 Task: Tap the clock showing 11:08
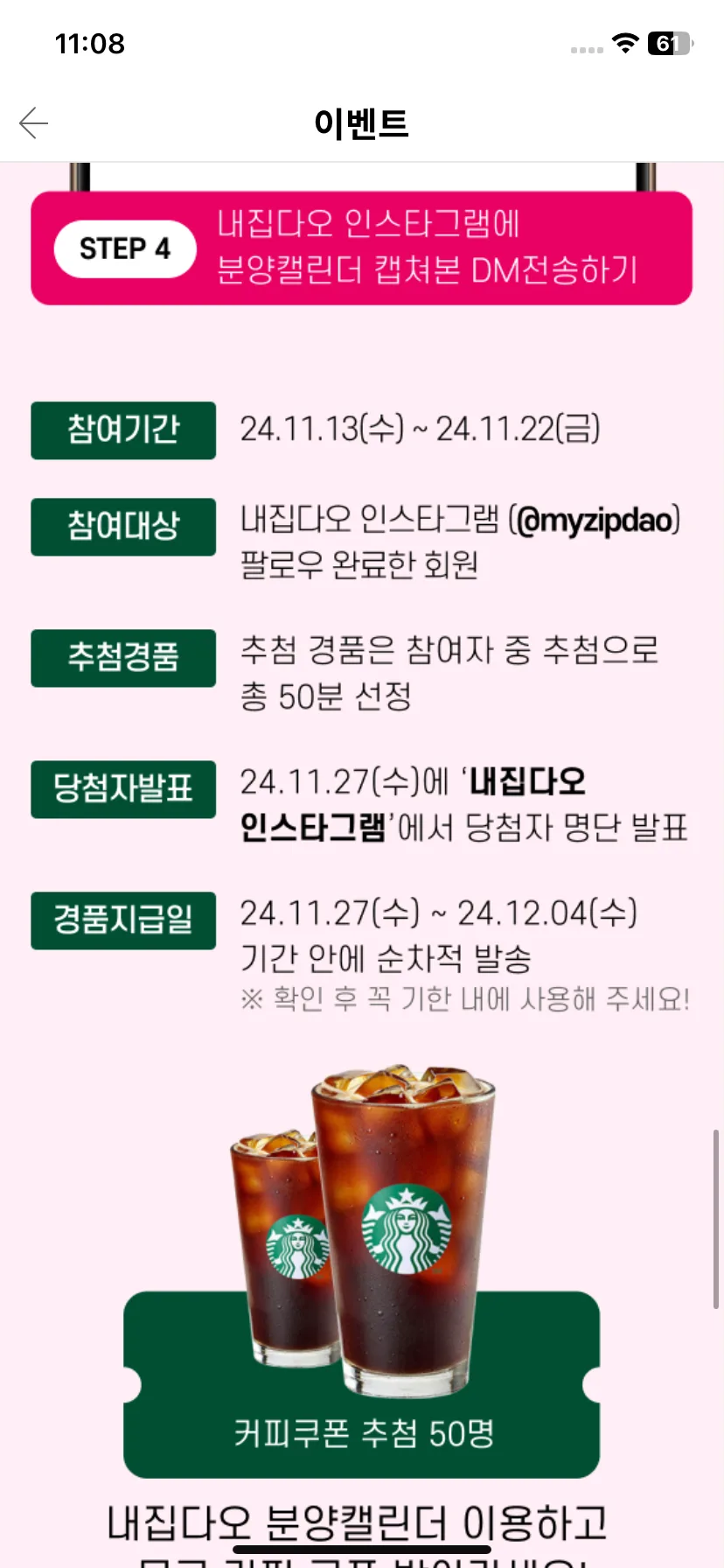click(x=91, y=44)
